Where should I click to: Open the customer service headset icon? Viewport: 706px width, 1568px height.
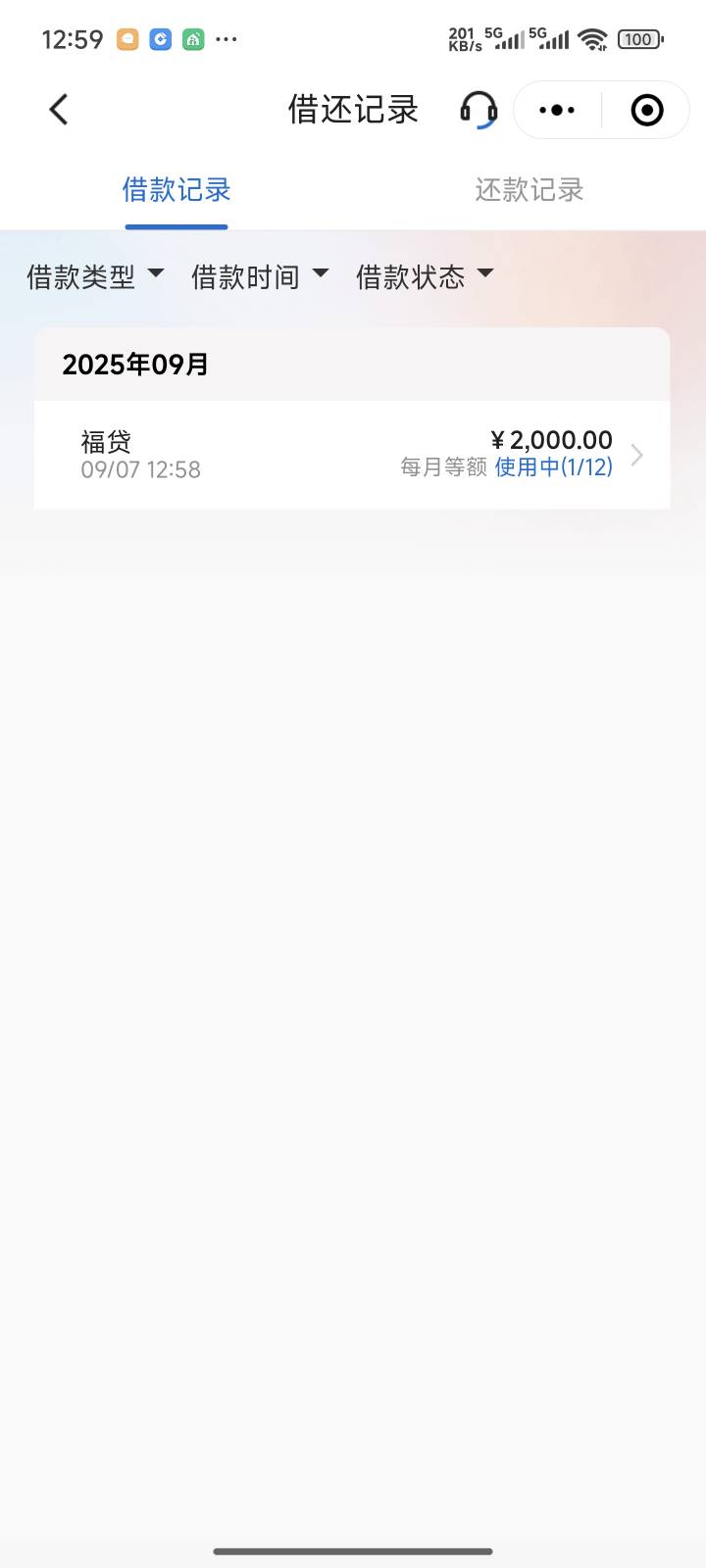coord(479,110)
